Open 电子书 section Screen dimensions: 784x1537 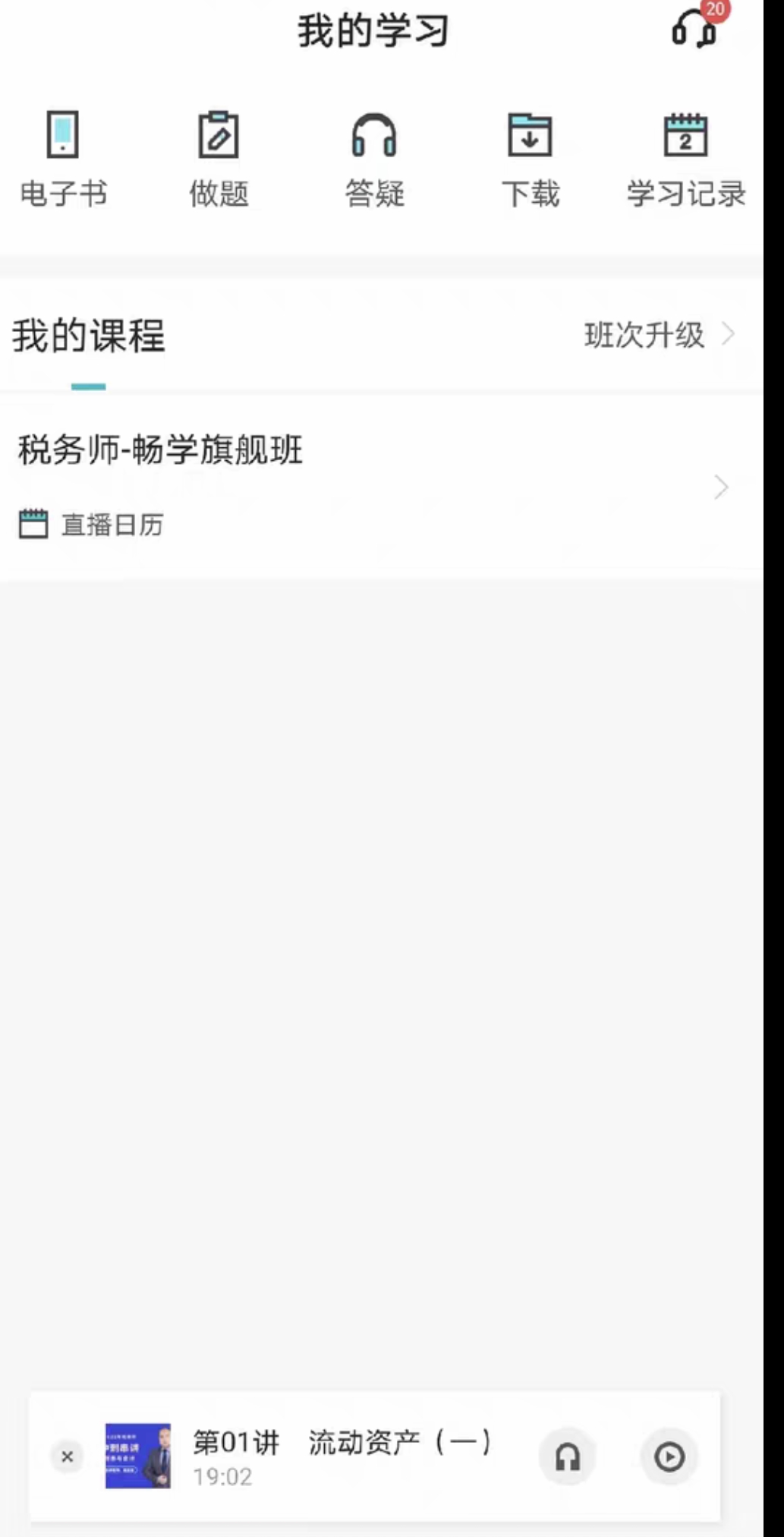point(63,159)
